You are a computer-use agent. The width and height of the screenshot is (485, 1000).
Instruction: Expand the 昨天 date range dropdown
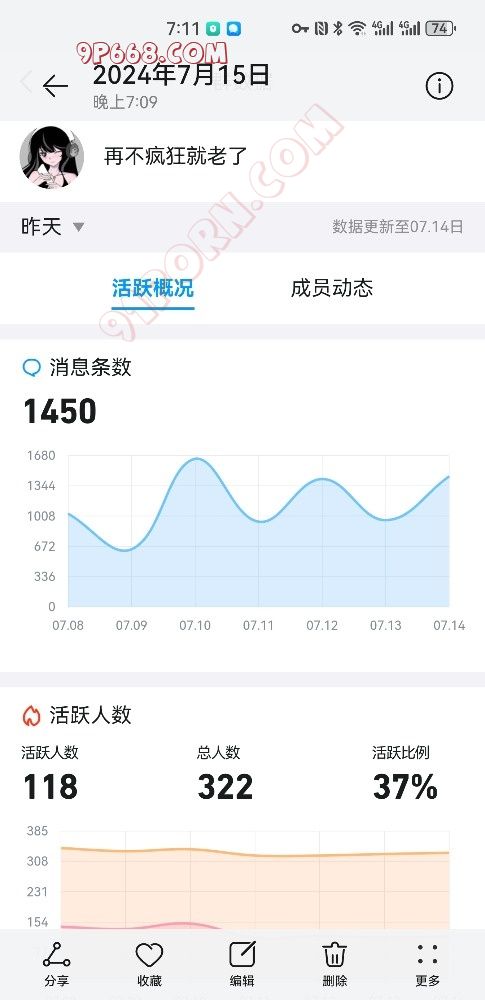click(52, 226)
